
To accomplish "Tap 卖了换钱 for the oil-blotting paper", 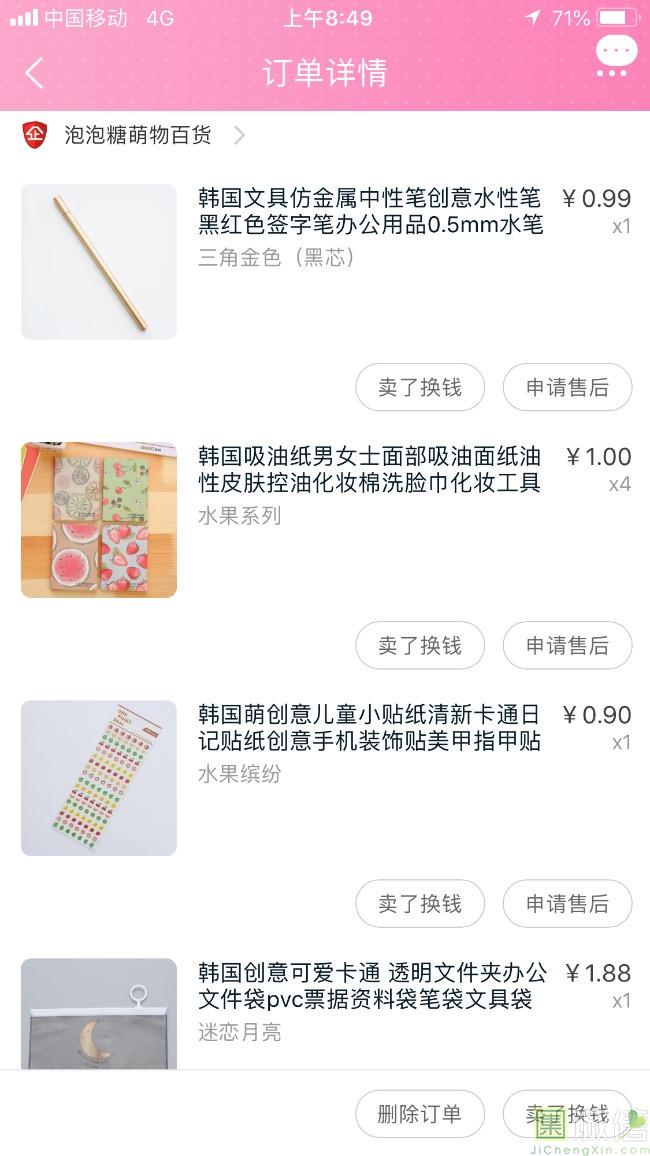I will coord(420,645).
